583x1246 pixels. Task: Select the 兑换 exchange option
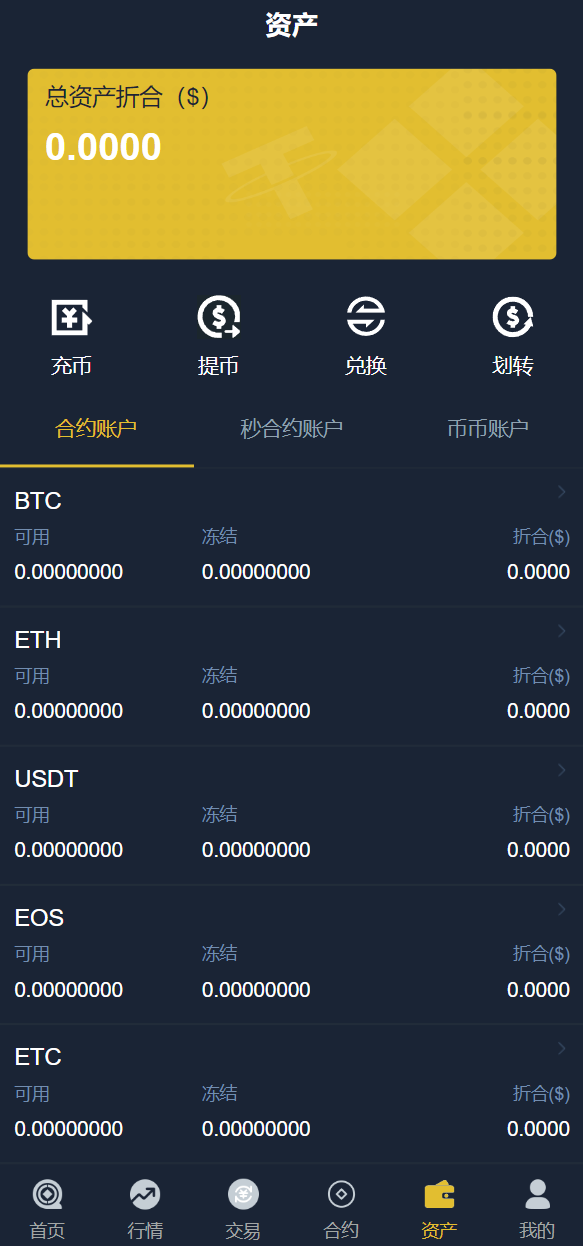click(366, 337)
